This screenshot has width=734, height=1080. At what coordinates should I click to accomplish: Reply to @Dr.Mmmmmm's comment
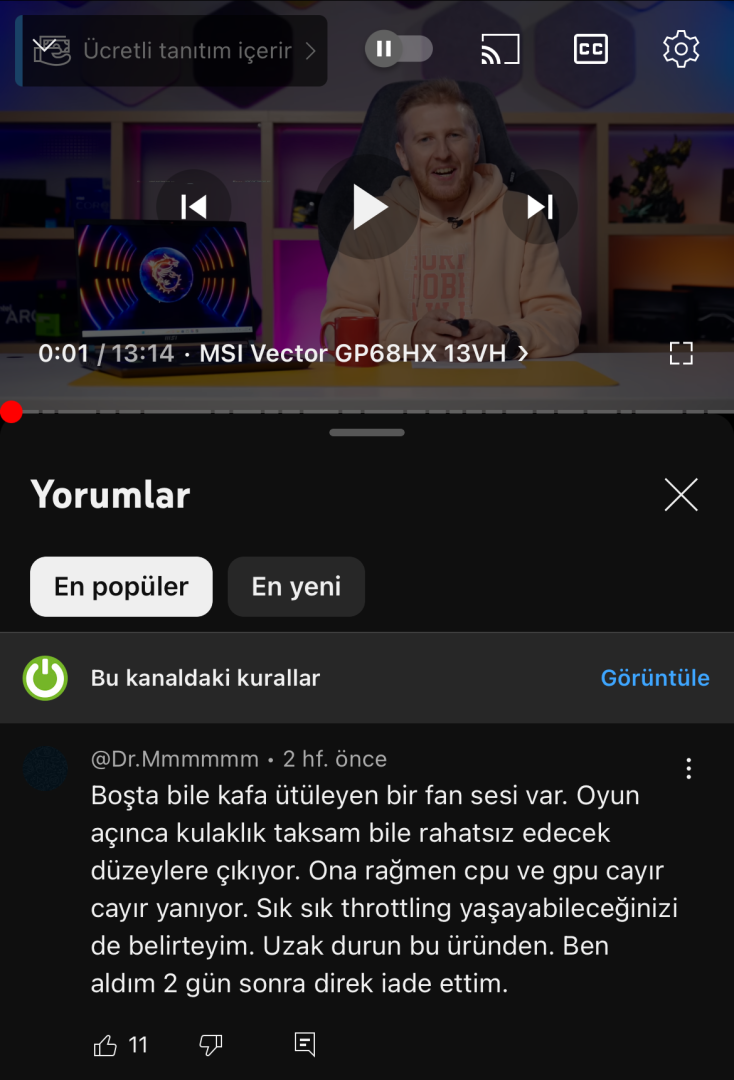[x=305, y=1045]
